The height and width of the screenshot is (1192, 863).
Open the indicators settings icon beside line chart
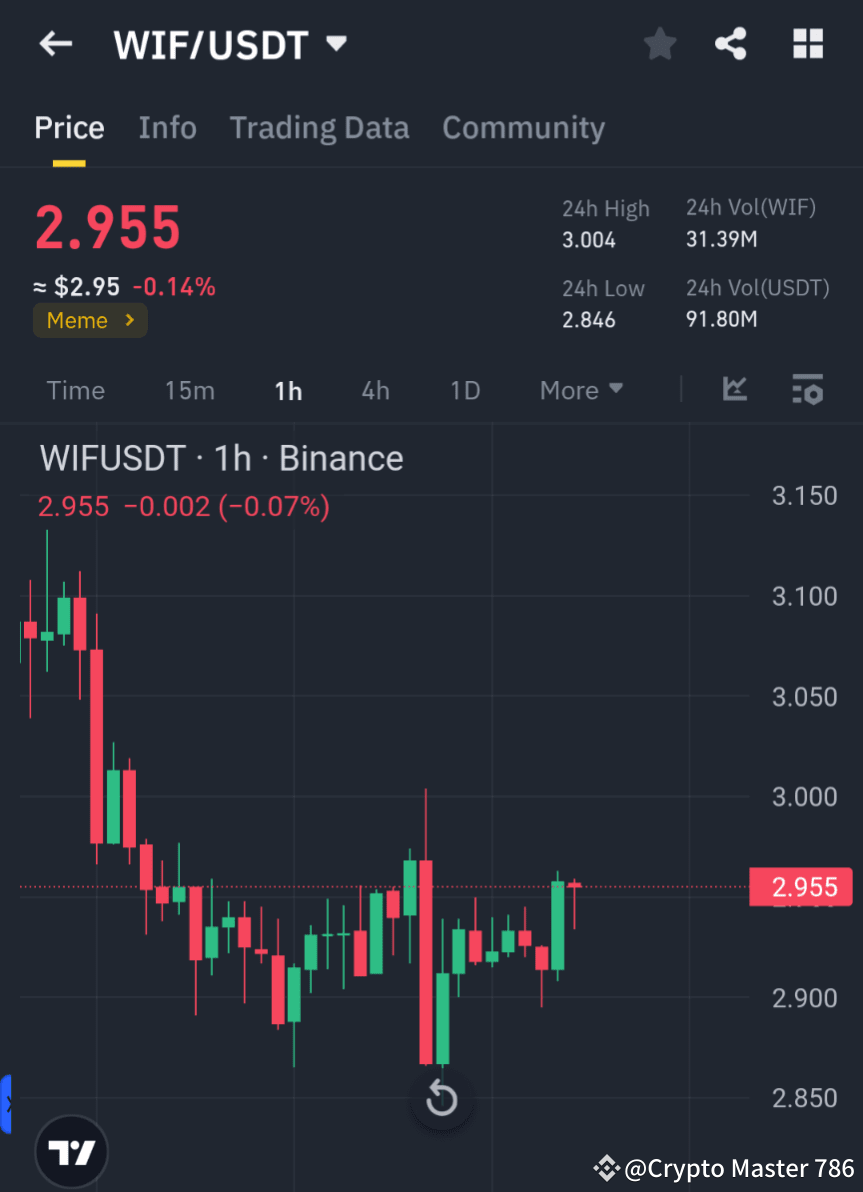[x=807, y=390]
